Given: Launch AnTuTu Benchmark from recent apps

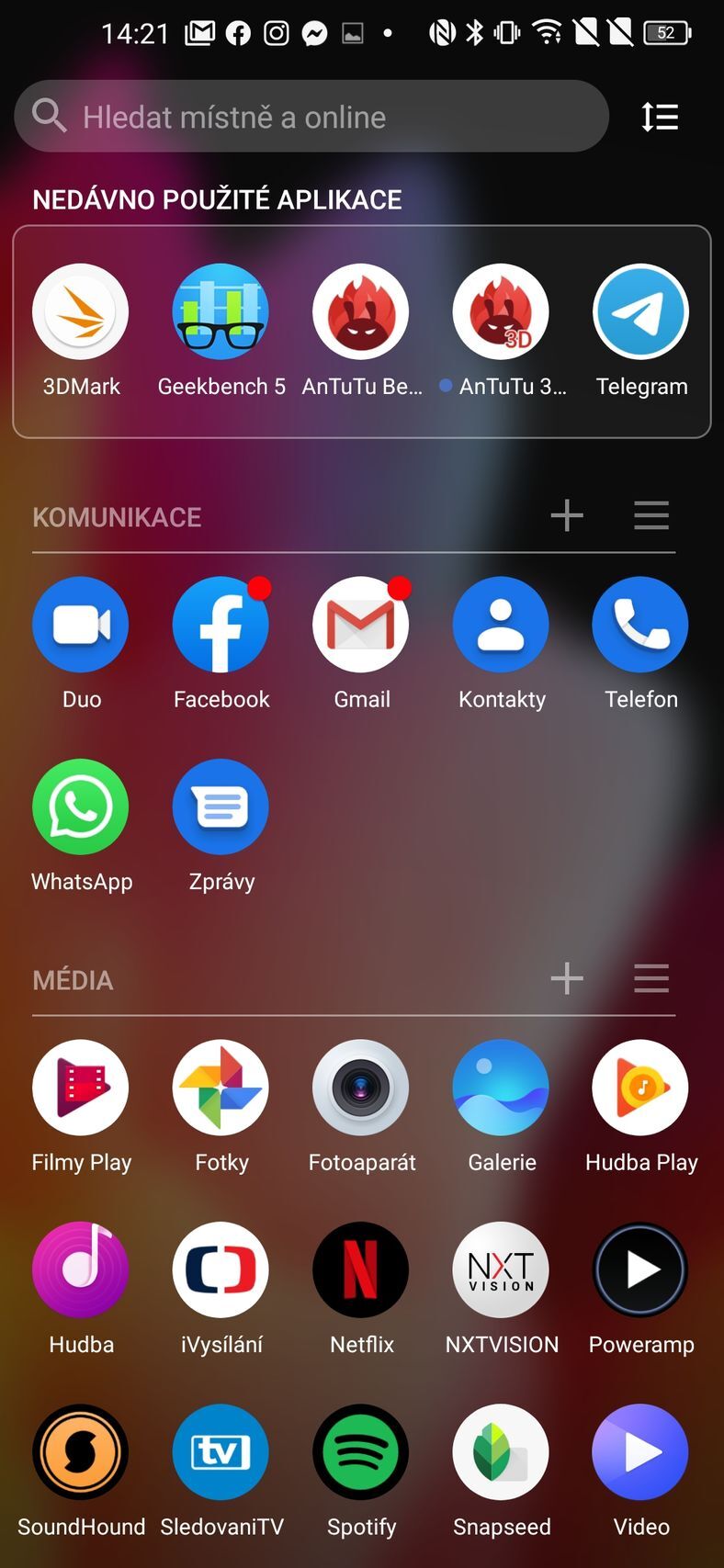Looking at the screenshot, I should click(361, 311).
